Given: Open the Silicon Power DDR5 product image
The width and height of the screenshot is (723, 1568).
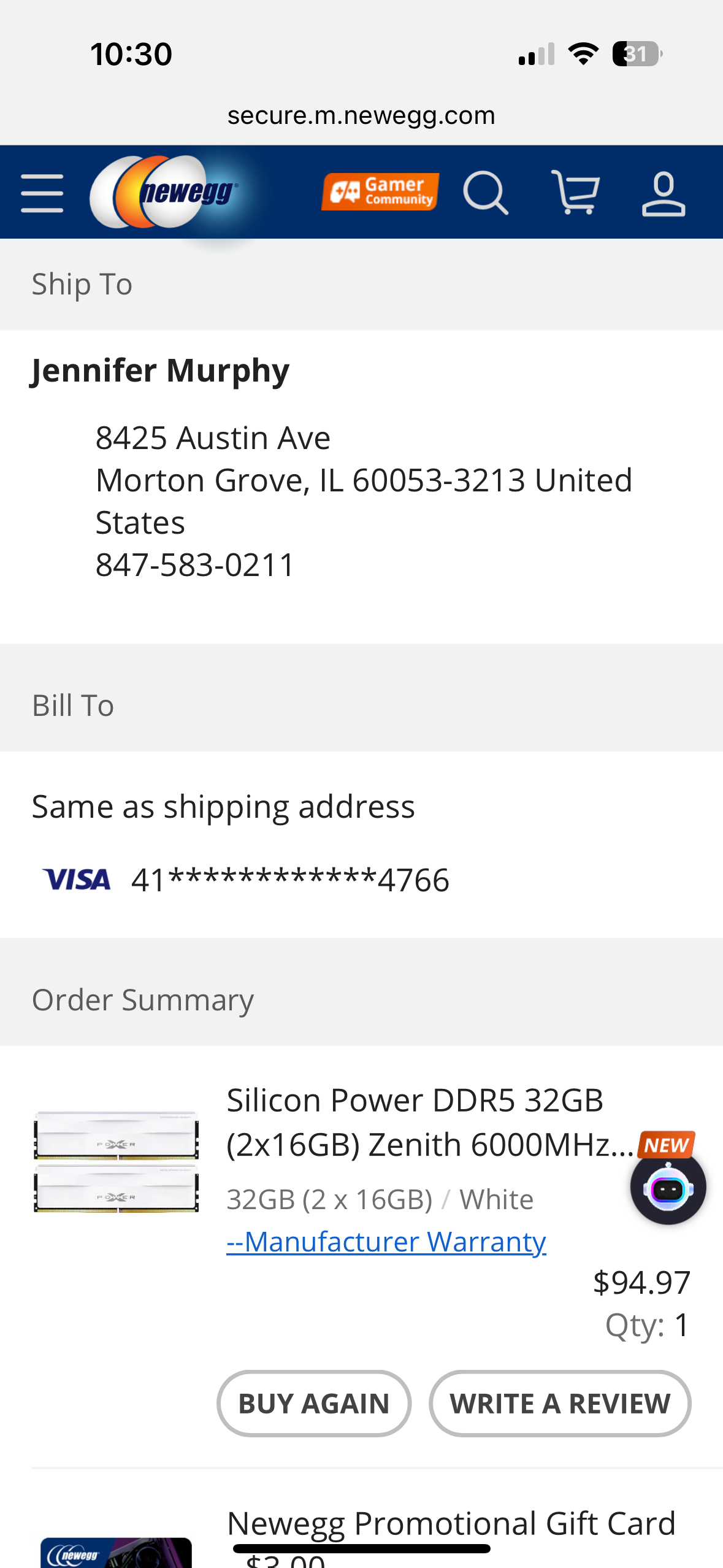Looking at the screenshot, I should (117, 1162).
